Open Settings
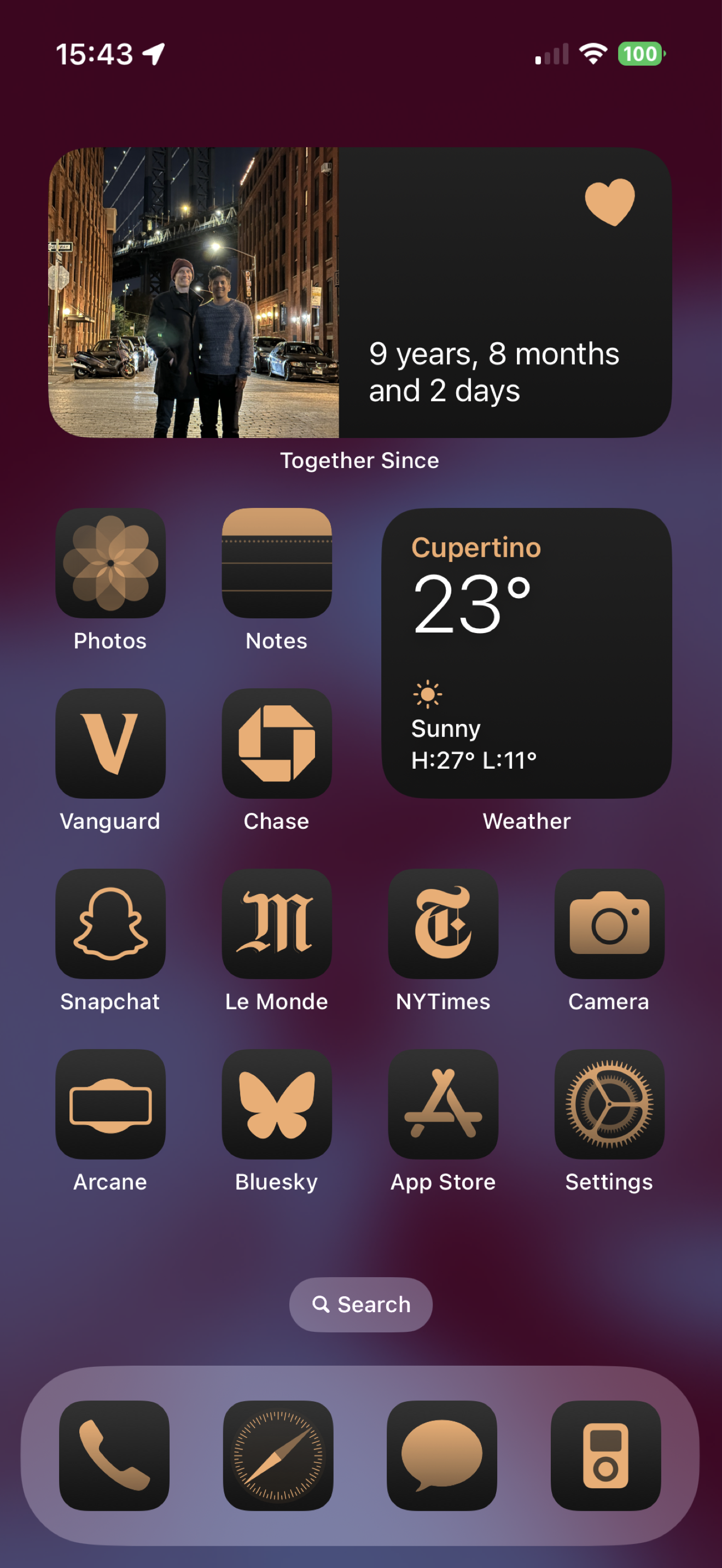The width and height of the screenshot is (722, 1568). coord(609,1104)
